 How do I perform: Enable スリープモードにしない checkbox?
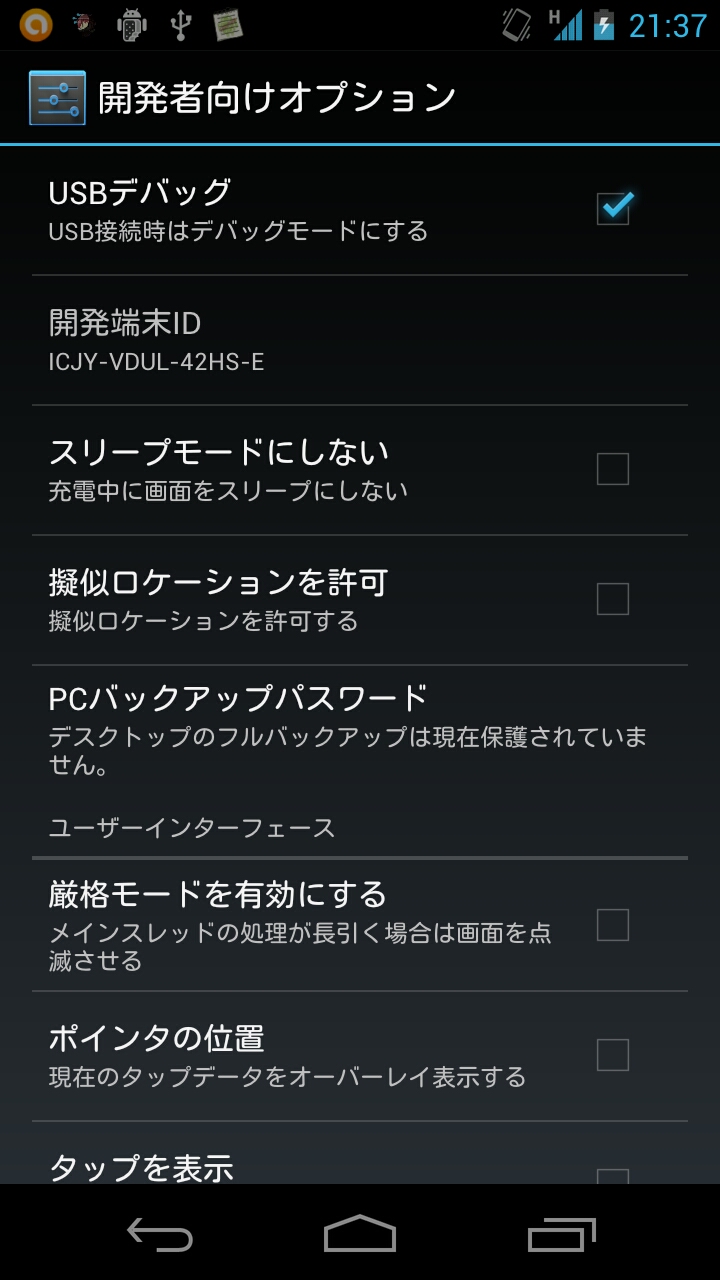coord(613,469)
